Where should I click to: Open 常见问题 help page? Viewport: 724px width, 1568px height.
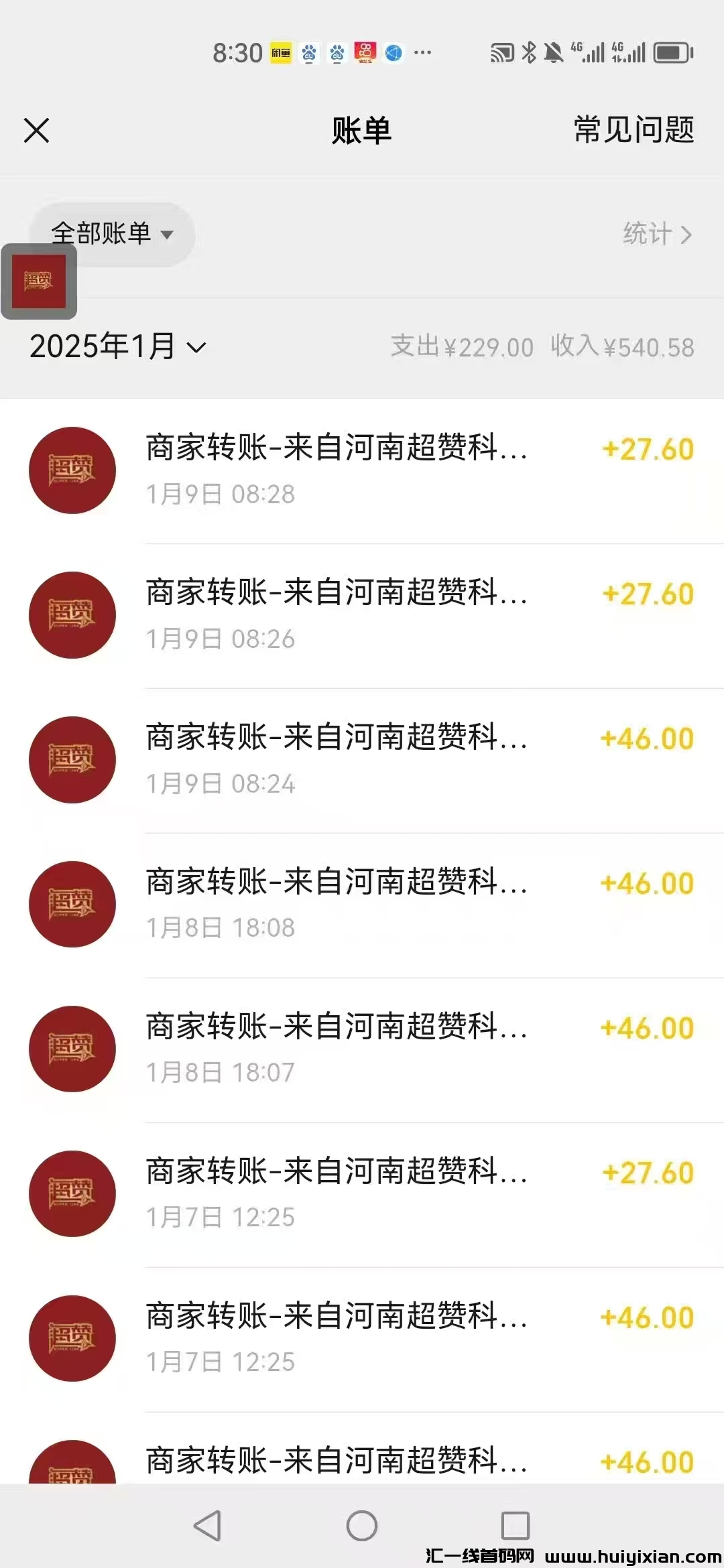tap(633, 129)
